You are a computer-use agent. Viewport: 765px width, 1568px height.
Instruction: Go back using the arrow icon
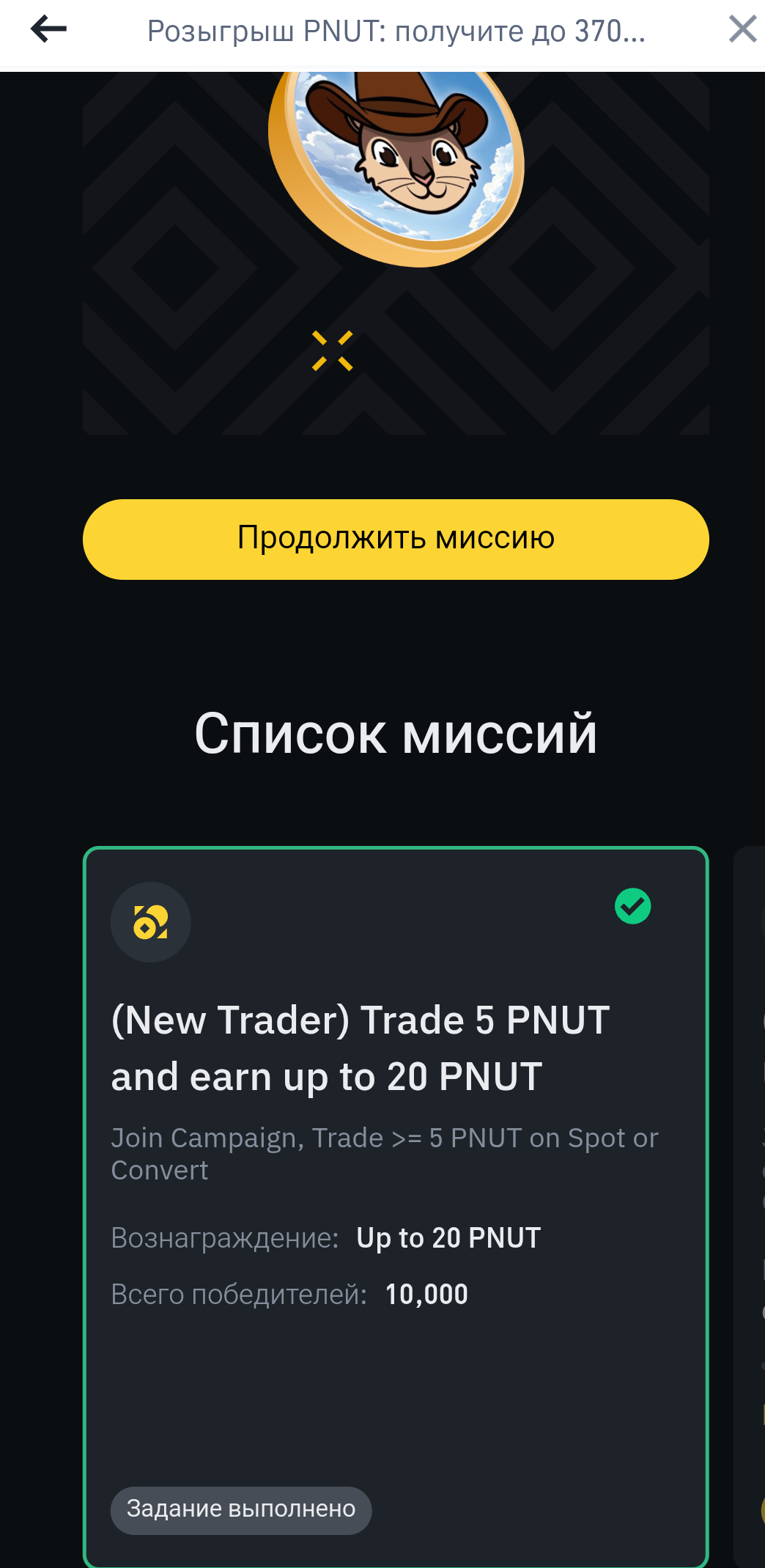(x=48, y=29)
